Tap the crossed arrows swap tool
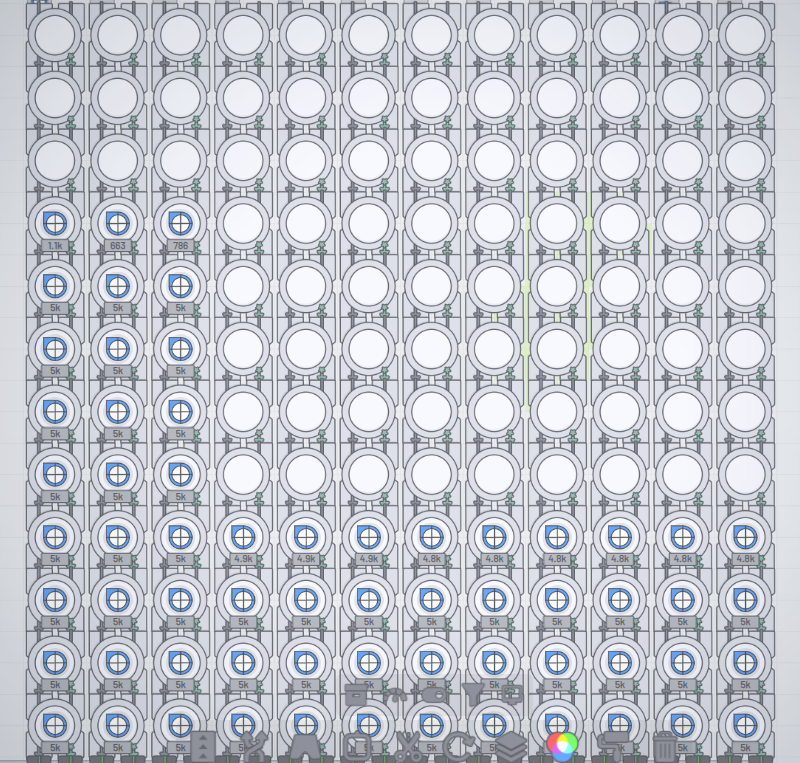Viewport: 800px width, 763px height. click(254, 746)
